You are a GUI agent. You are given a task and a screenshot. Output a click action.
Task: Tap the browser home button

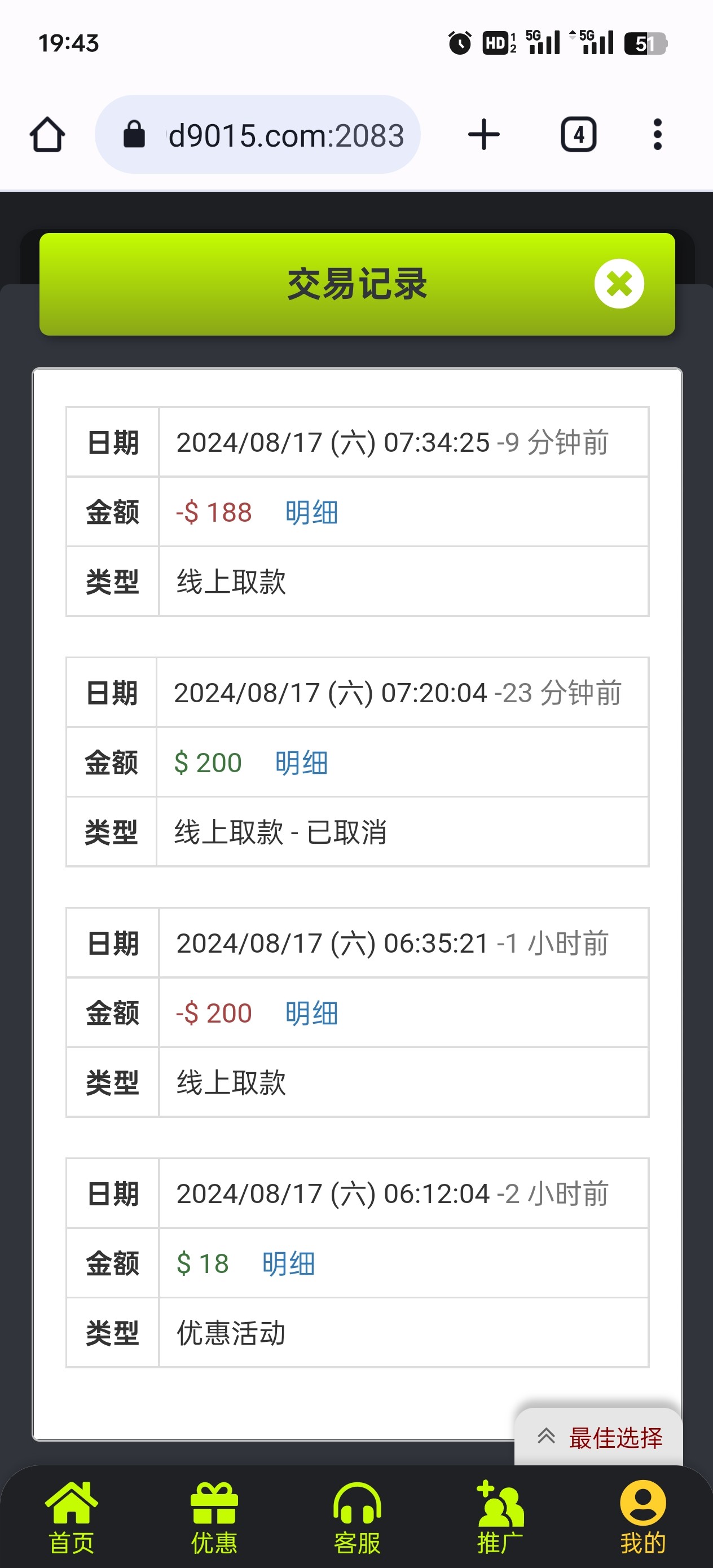[x=47, y=135]
